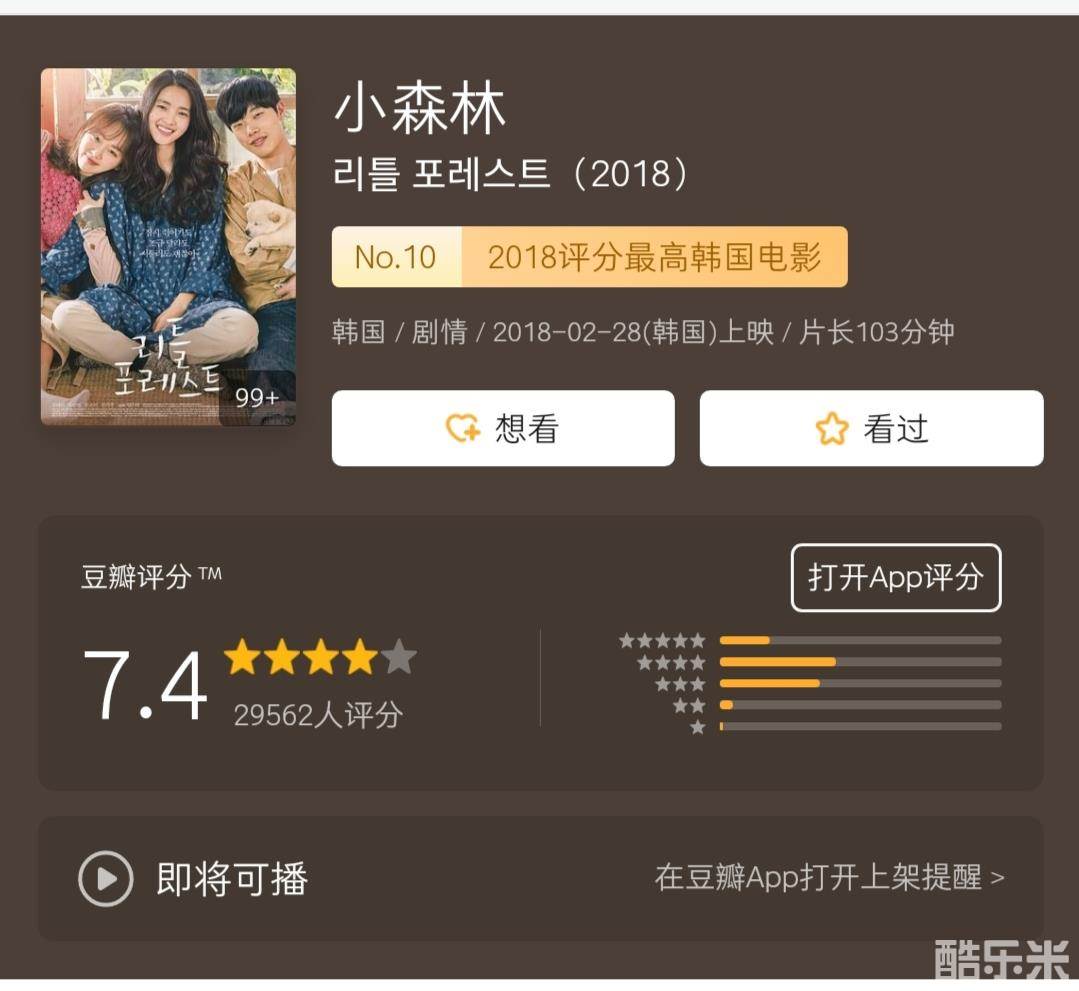Mark the movie as 想看
Viewport: 1079px width, 991px height.
tap(503, 429)
